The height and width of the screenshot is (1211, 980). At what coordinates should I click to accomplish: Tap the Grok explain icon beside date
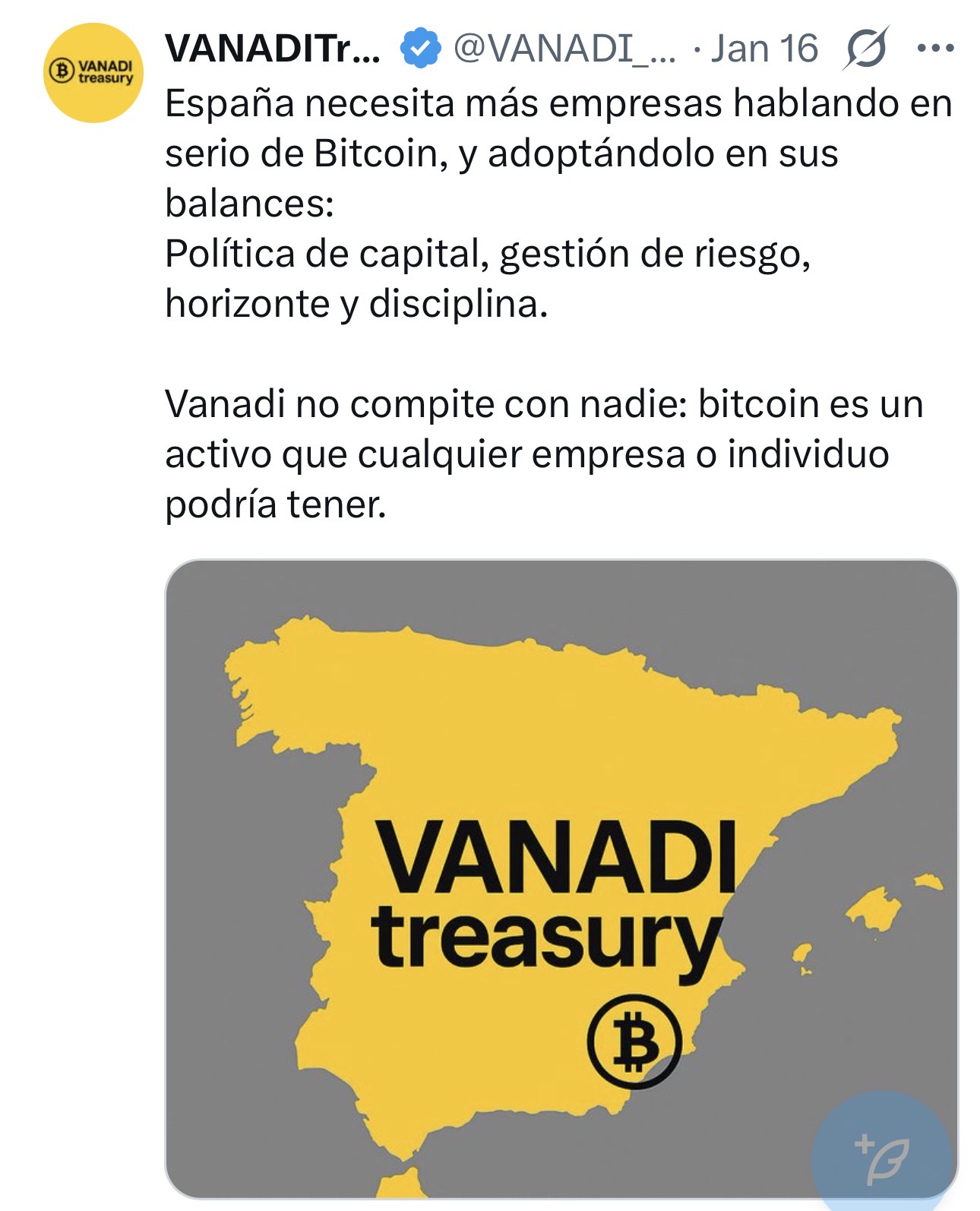[866, 49]
